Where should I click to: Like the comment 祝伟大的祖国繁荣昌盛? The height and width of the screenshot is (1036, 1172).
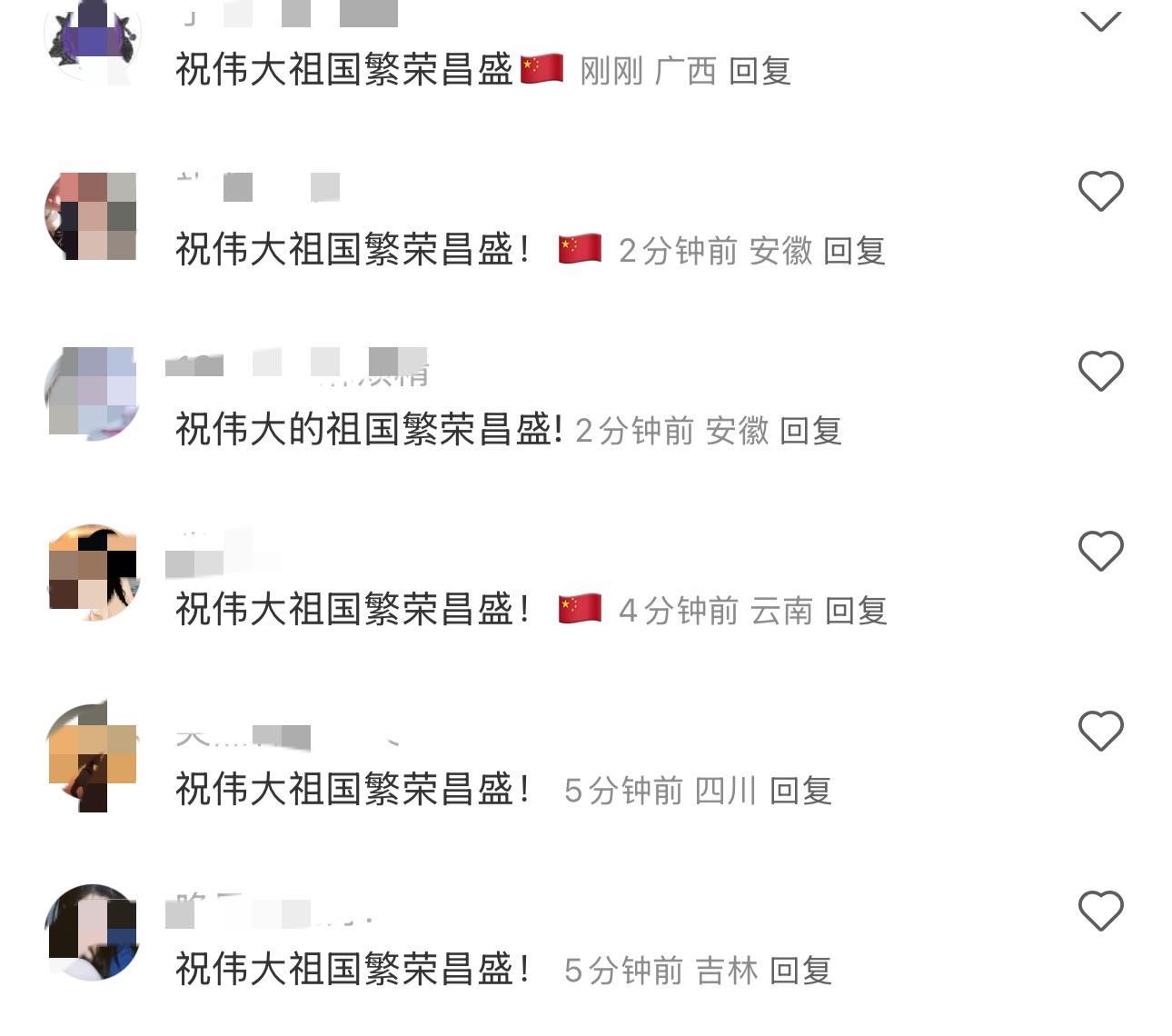tap(1100, 371)
